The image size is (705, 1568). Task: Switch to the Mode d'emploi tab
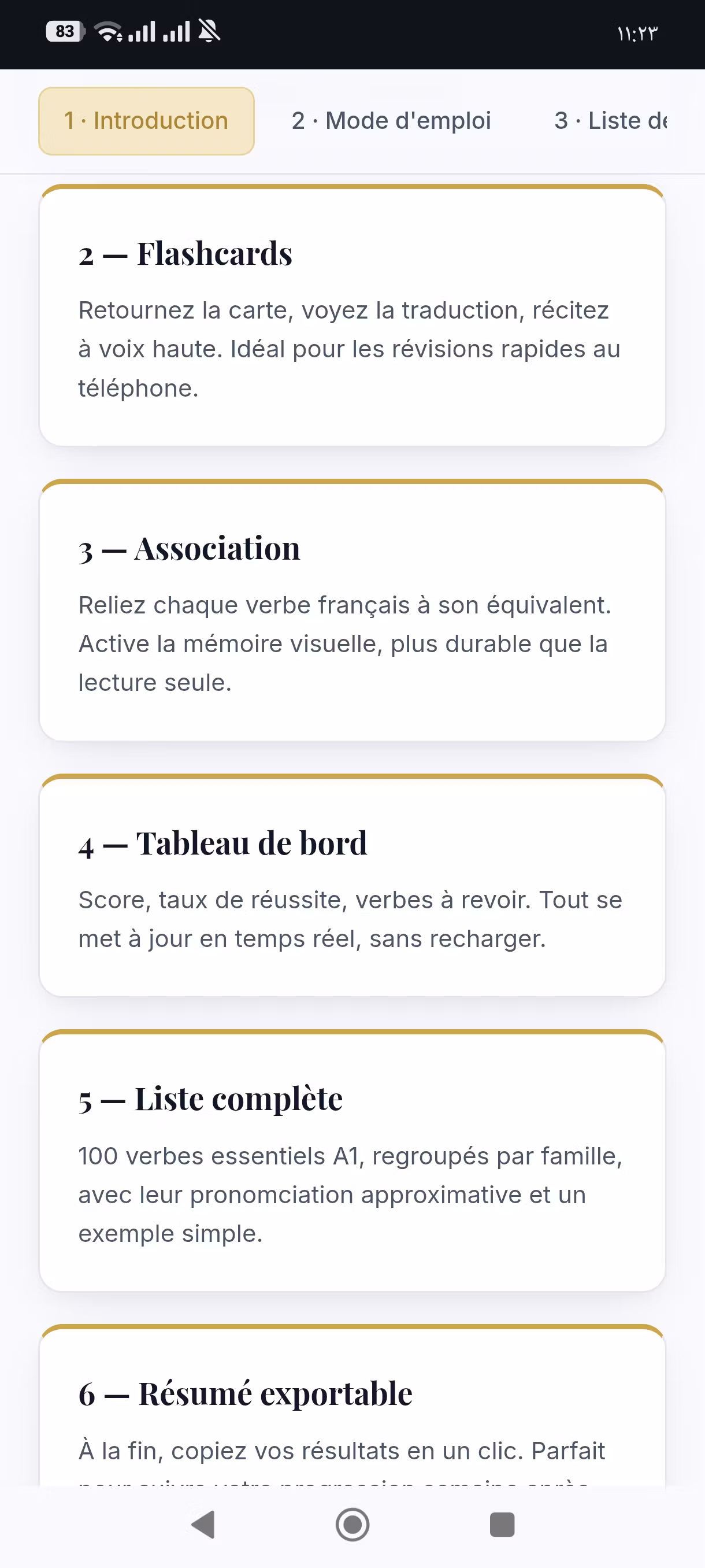pos(391,120)
